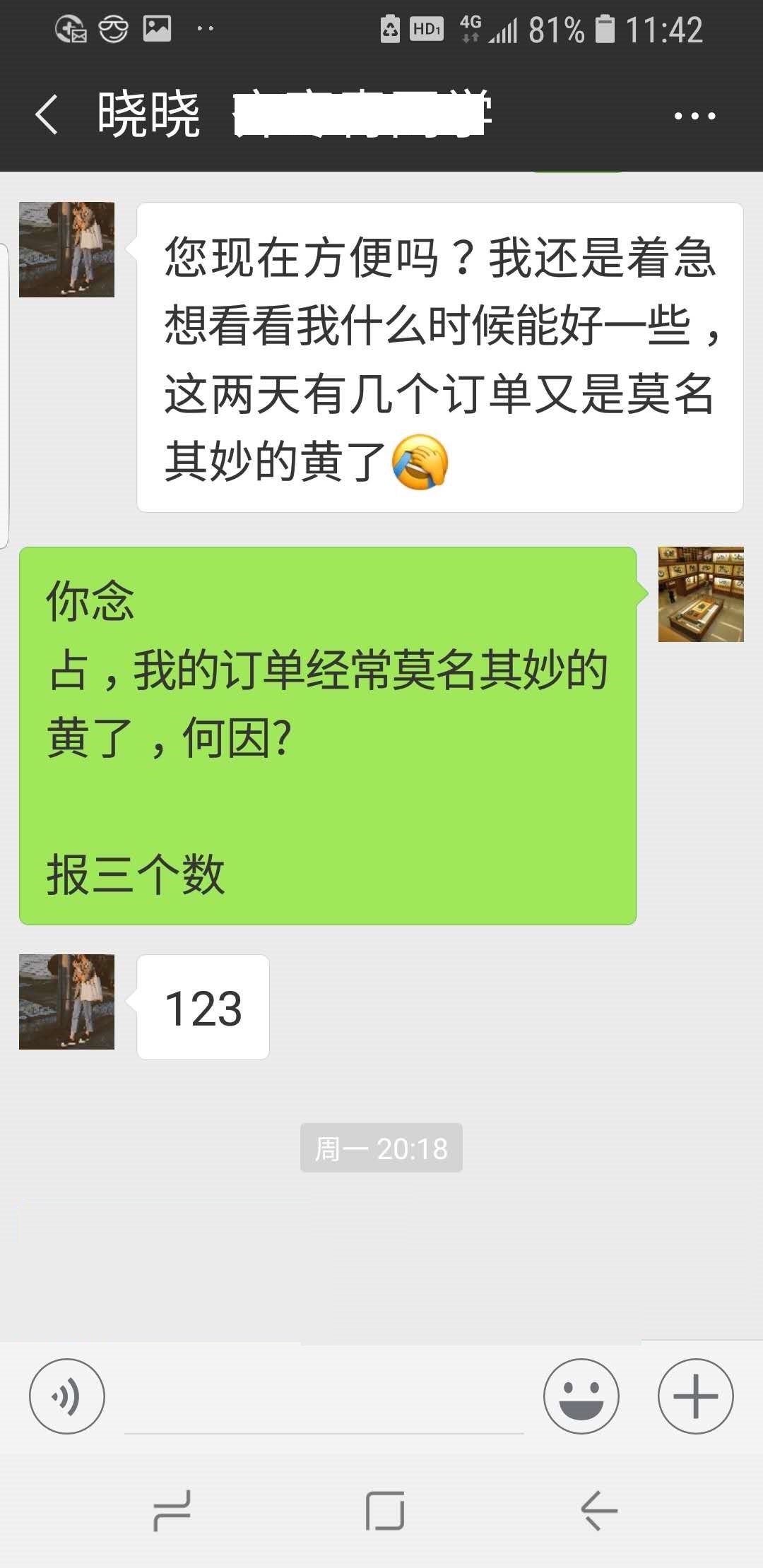Open the plus attachment menu
The height and width of the screenshot is (1568, 763).
[x=695, y=1396]
